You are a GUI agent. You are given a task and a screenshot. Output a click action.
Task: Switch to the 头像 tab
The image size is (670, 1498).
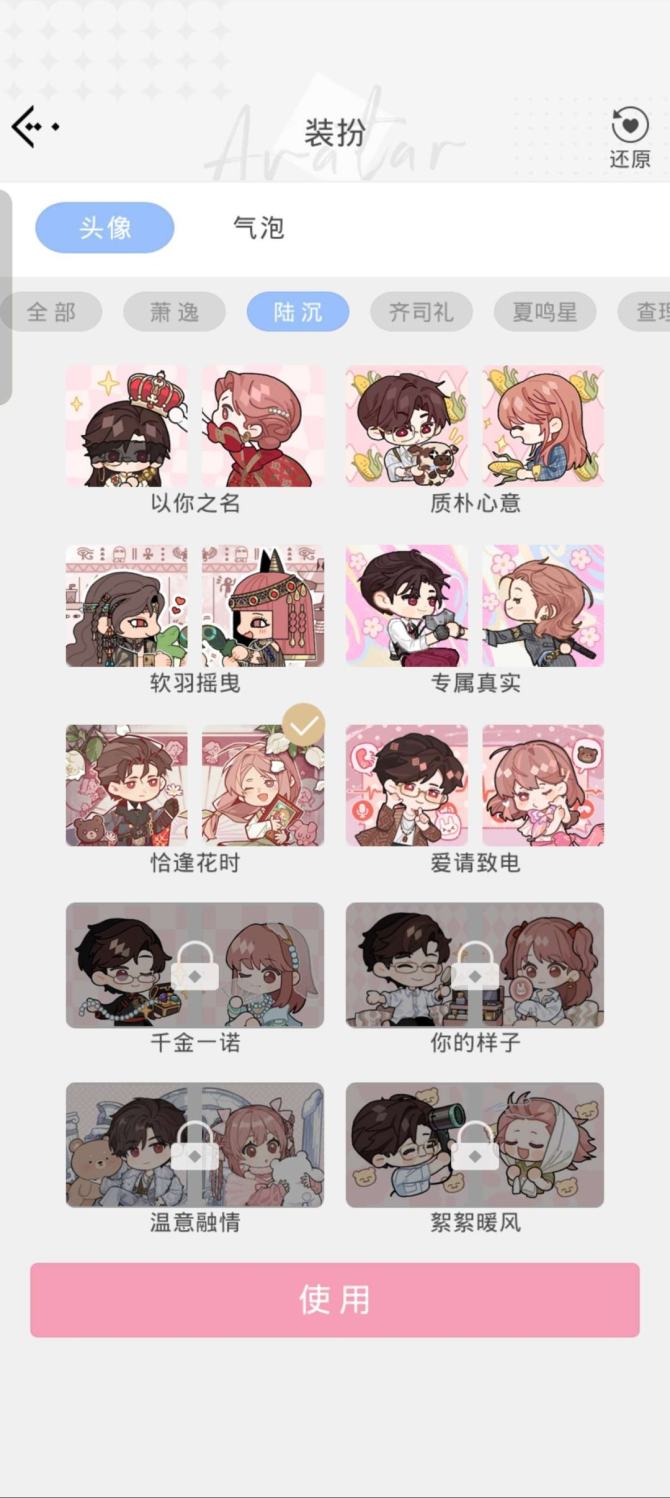tap(105, 228)
